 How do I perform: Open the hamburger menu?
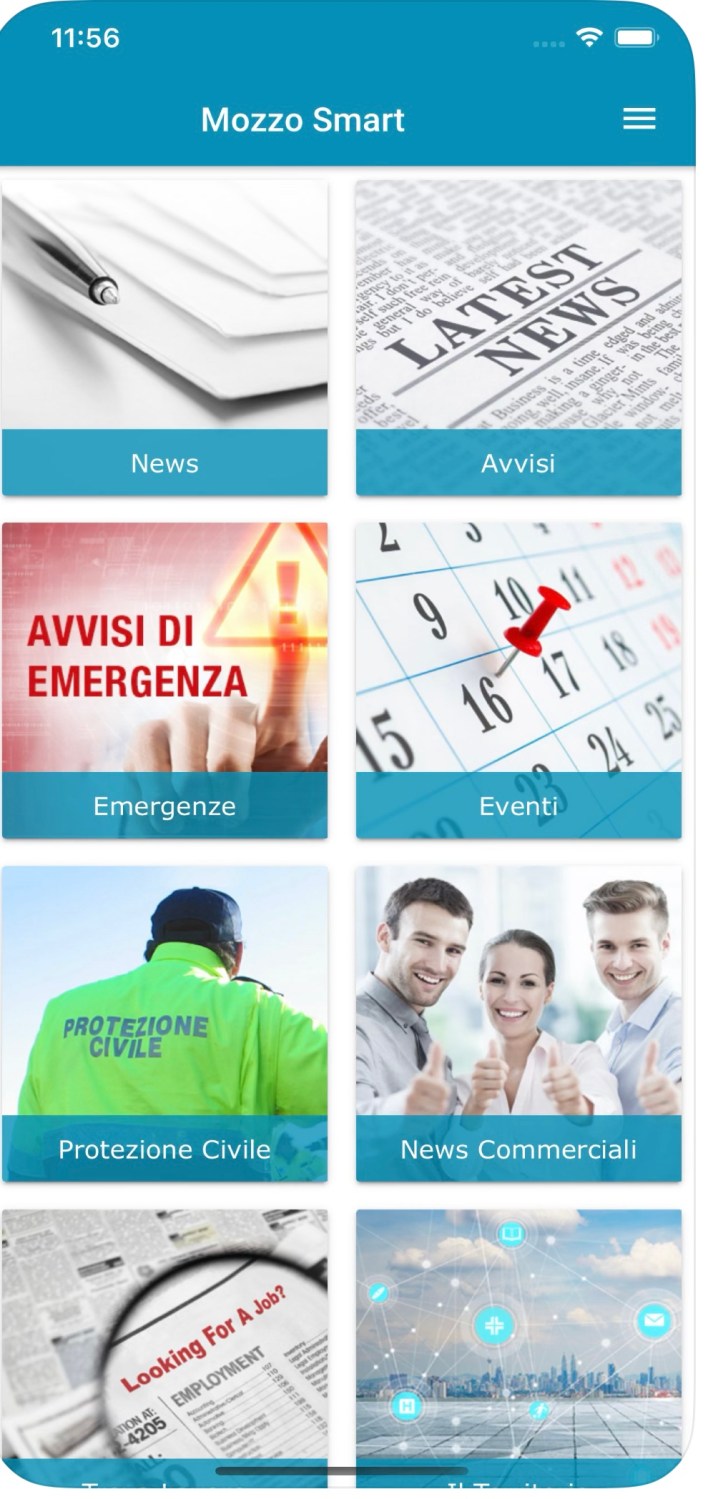click(x=639, y=119)
